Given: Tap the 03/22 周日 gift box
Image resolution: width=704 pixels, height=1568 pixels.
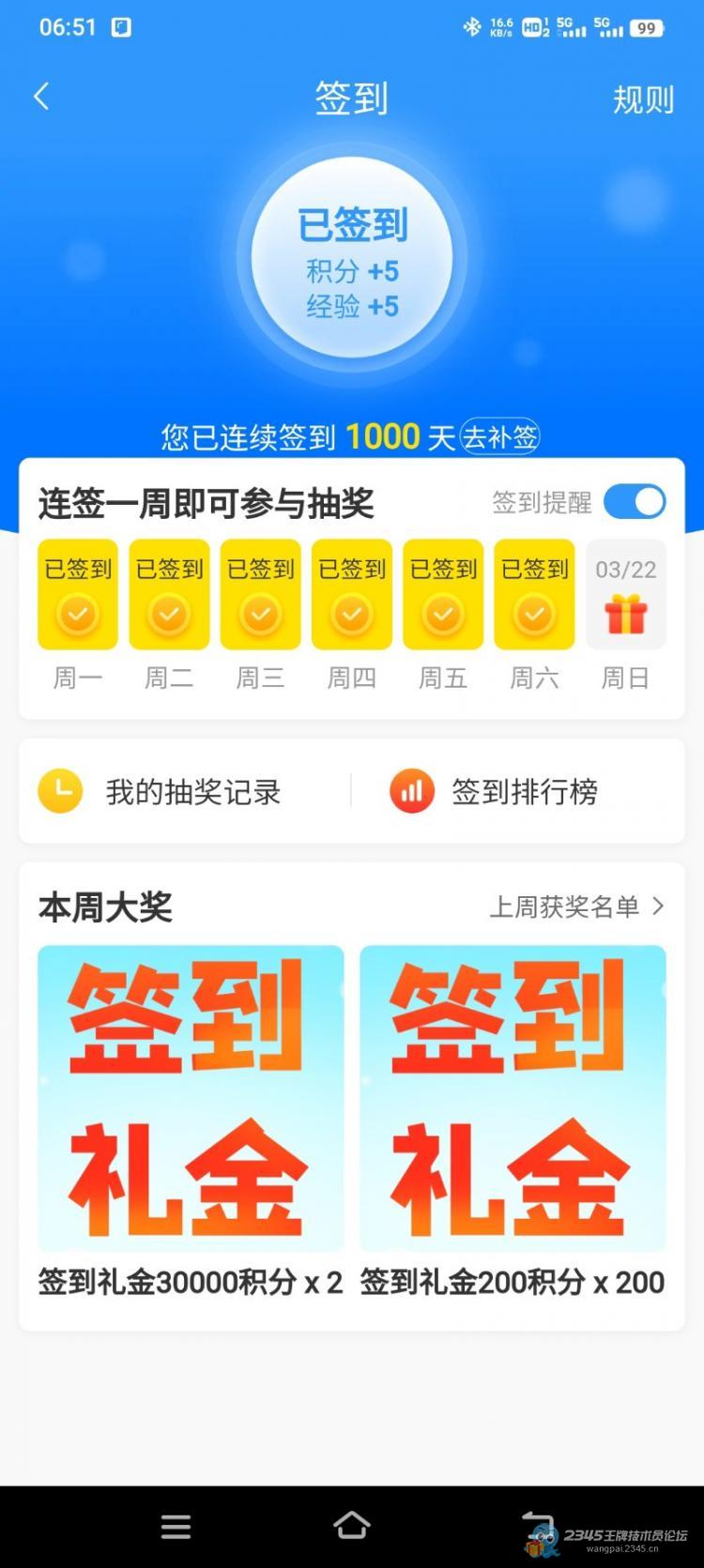Looking at the screenshot, I should click(626, 595).
